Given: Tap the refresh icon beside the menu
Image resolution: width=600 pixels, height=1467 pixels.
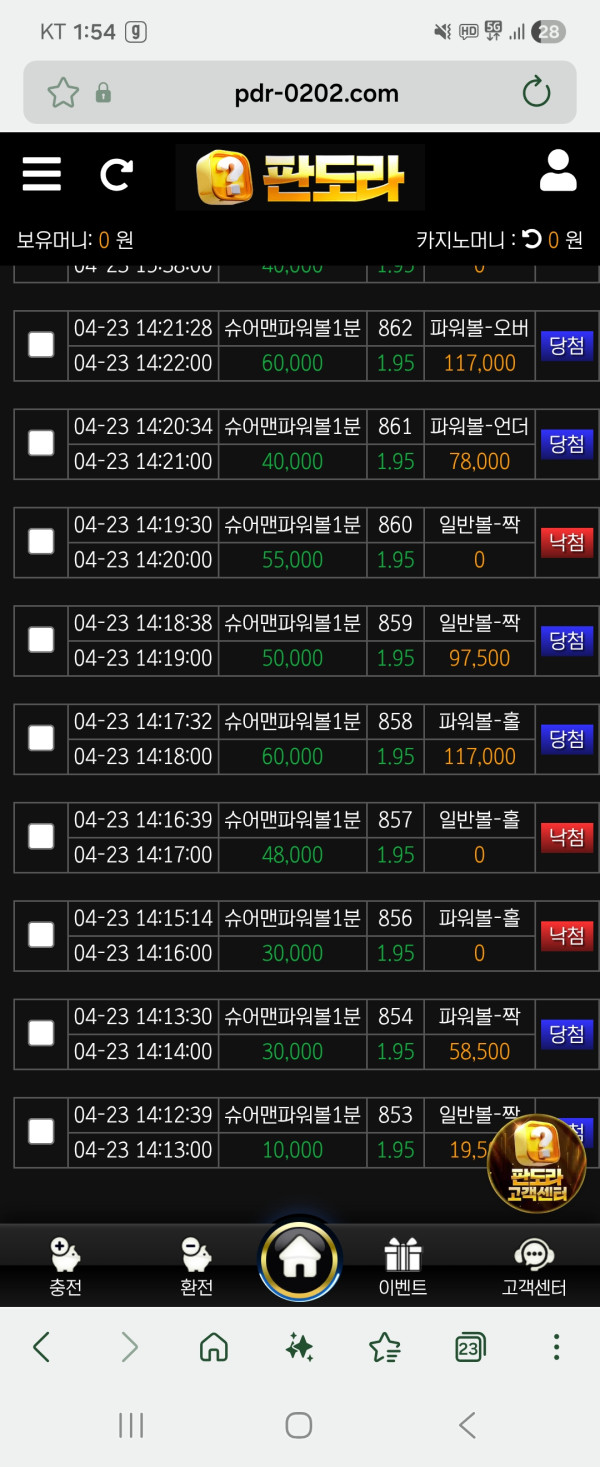Looking at the screenshot, I should click(116, 175).
